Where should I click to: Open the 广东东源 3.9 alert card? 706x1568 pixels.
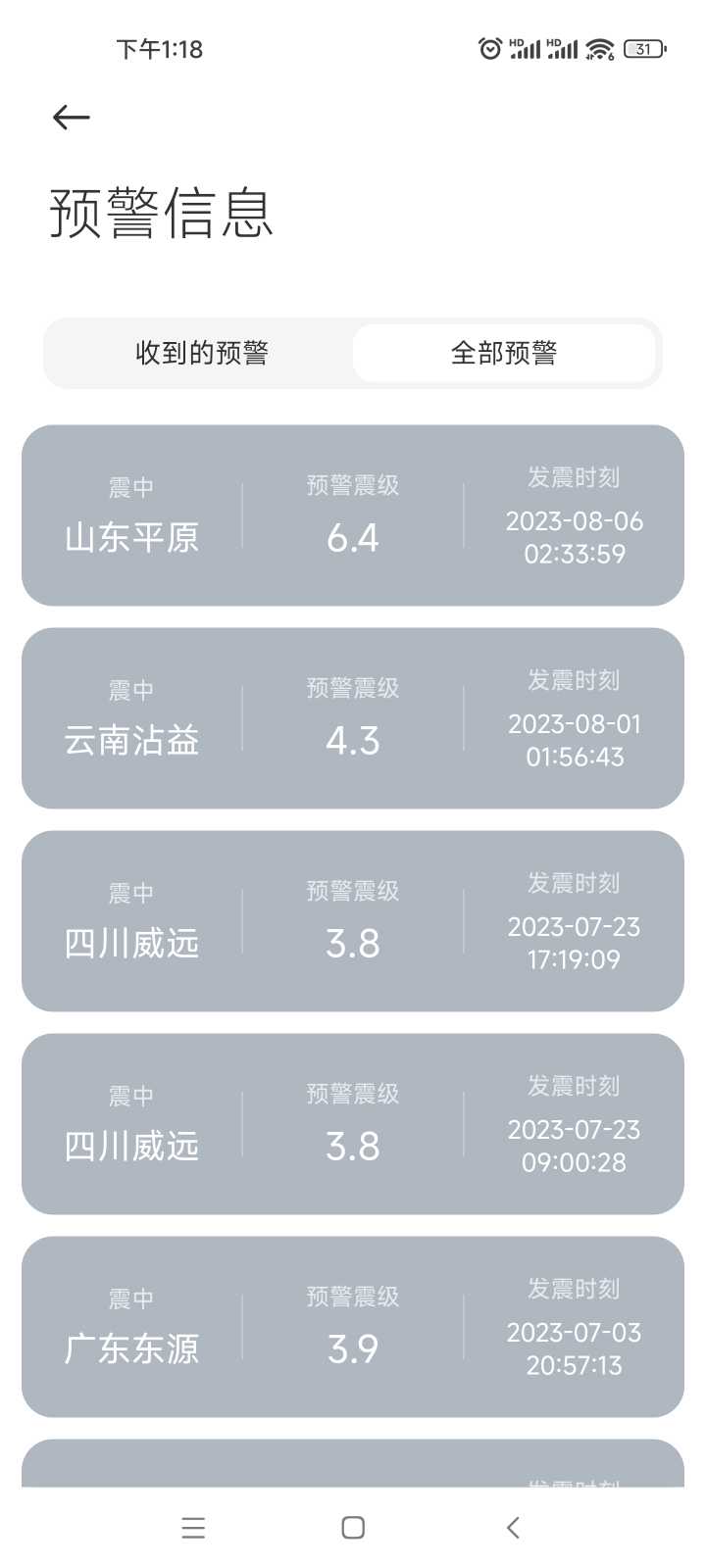point(353,1327)
